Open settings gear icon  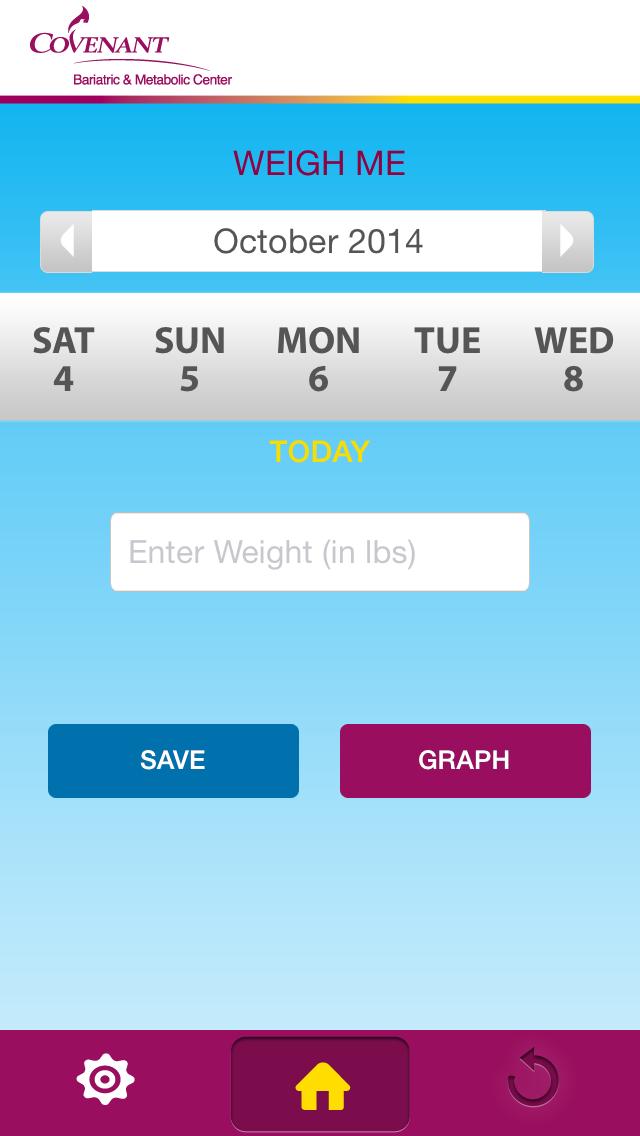105,1080
